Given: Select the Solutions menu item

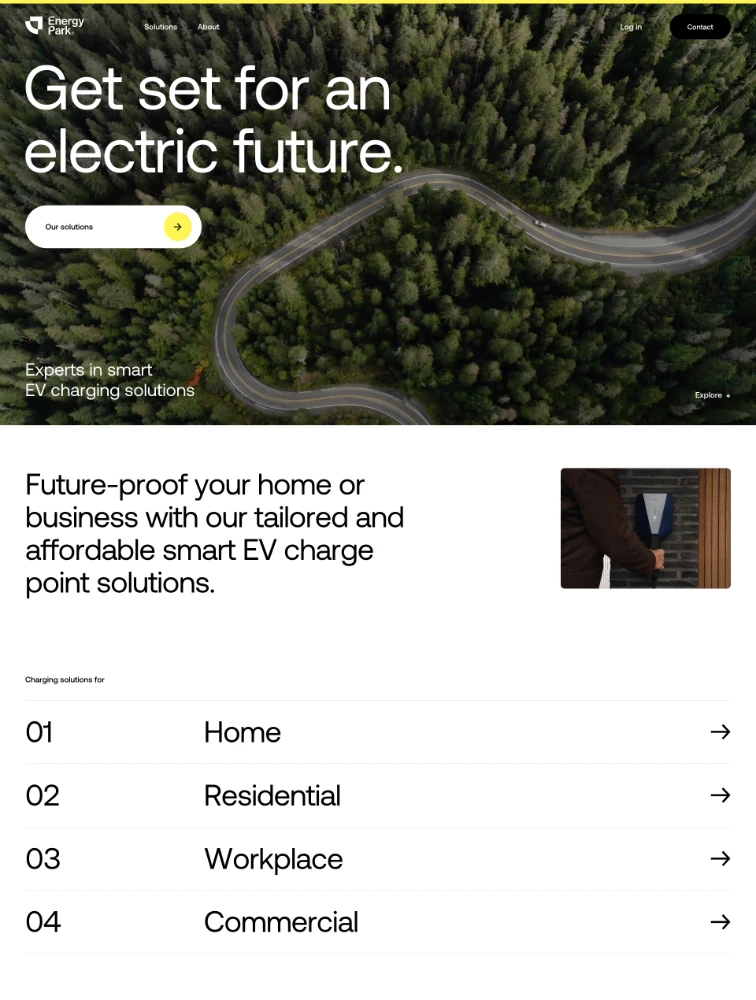Looking at the screenshot, I should tap(161, 27).
